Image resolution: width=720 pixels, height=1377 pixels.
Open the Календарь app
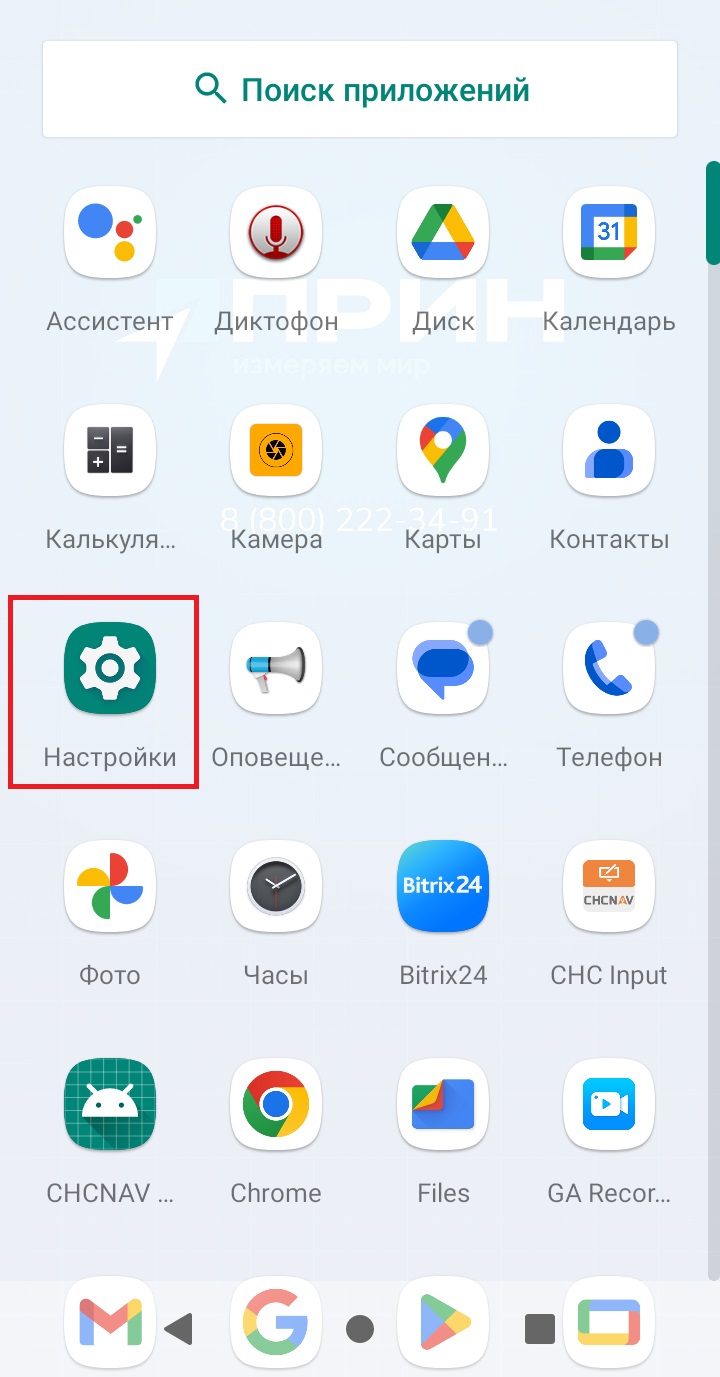coord(609,233)
